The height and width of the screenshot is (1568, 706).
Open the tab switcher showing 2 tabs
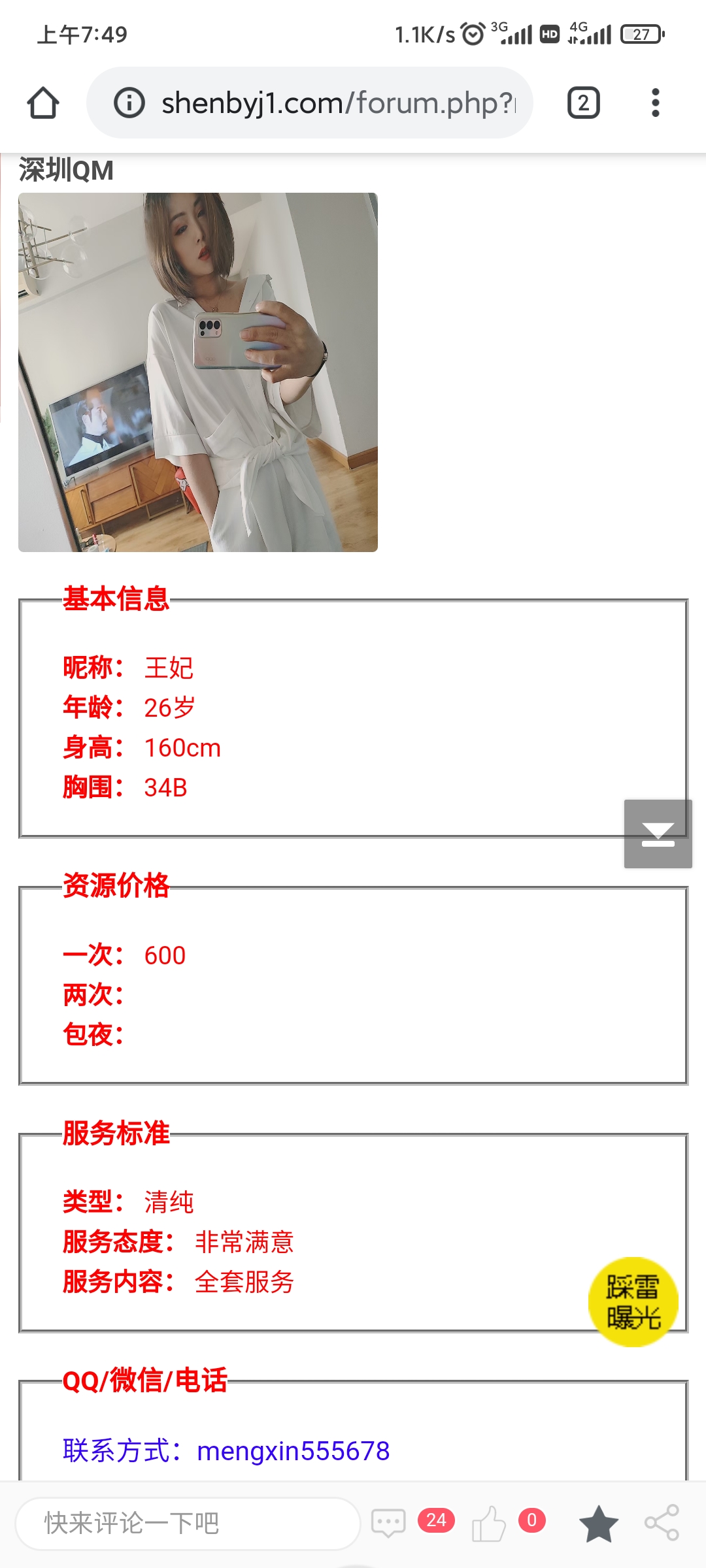click(583, 103)
